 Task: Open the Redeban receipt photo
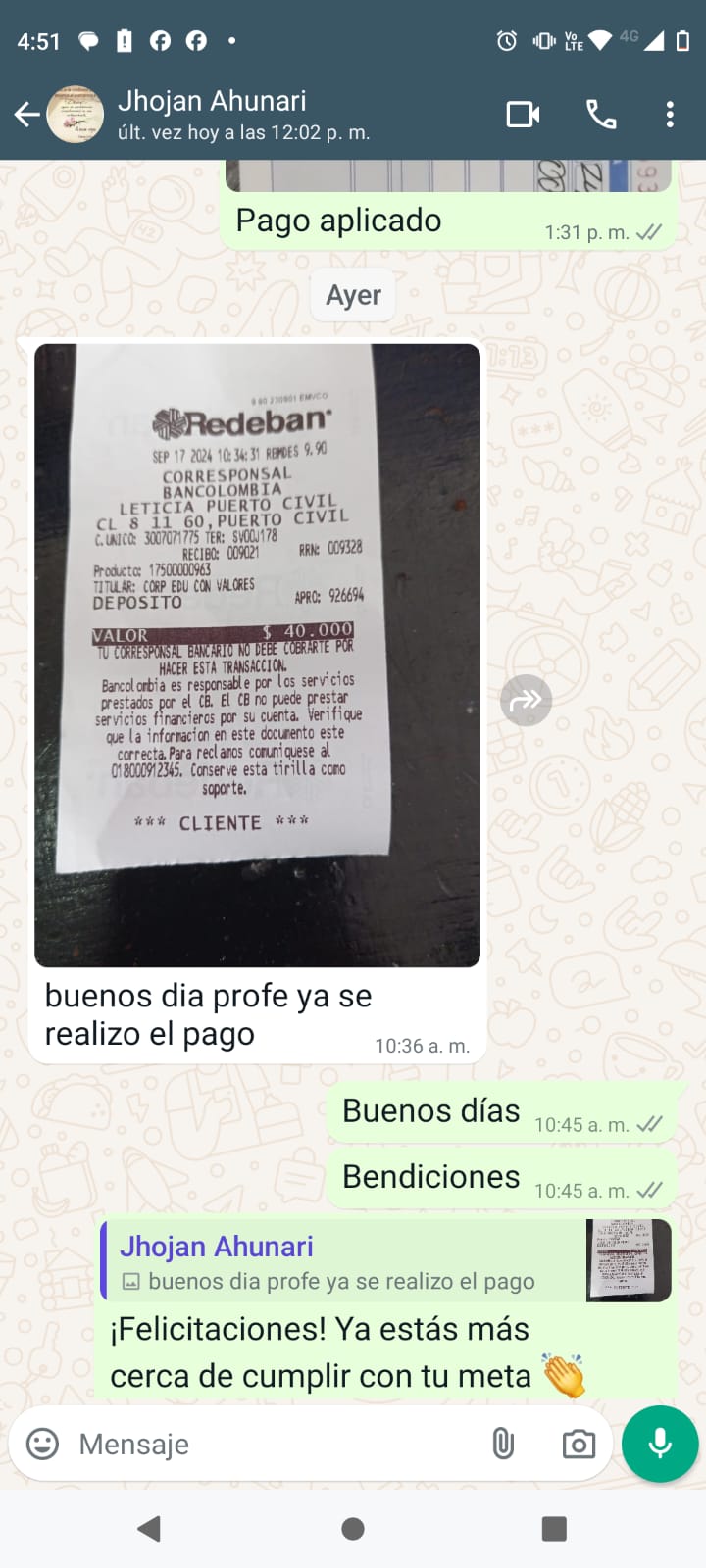(x=257, y=655)
